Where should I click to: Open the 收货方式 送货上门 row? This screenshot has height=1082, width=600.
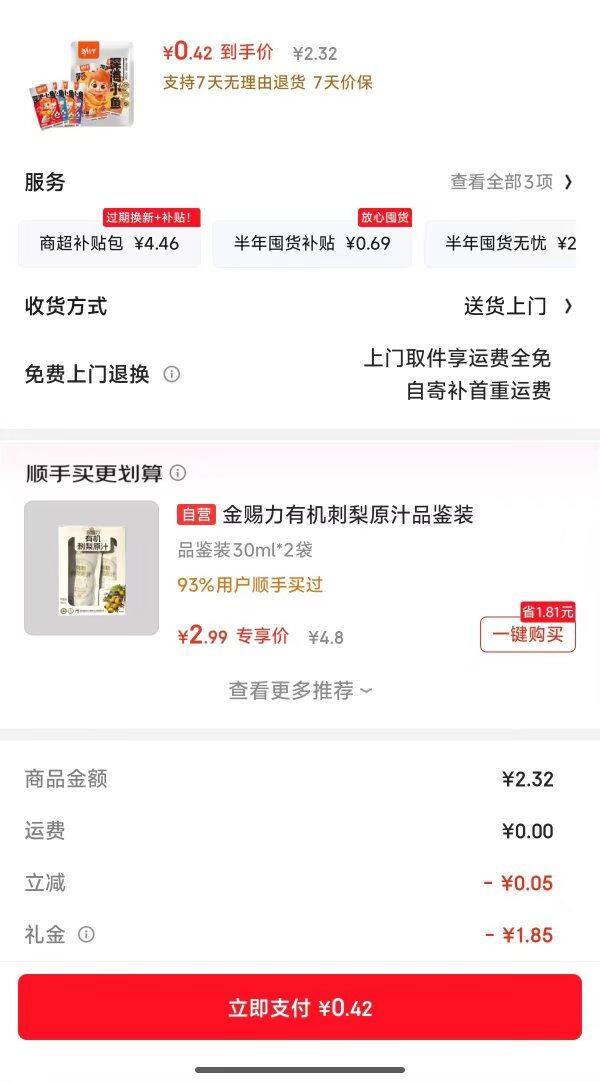(300, 306)
